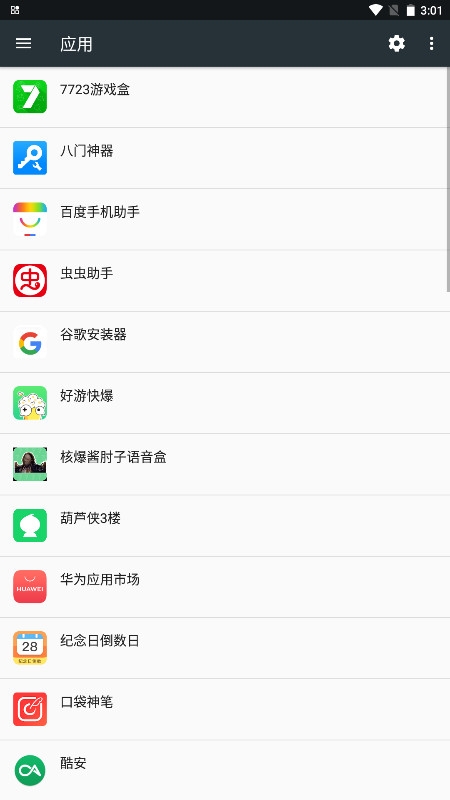Tap the 虫虫助手 entry
The image size is (450, 800).
pyautogui.click(x=225, y=281)
